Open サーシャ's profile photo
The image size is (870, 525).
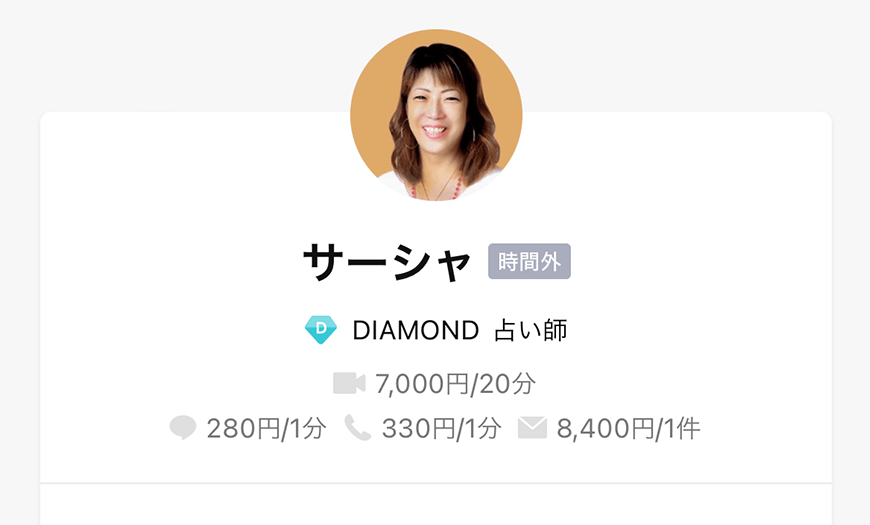(435, 115)
